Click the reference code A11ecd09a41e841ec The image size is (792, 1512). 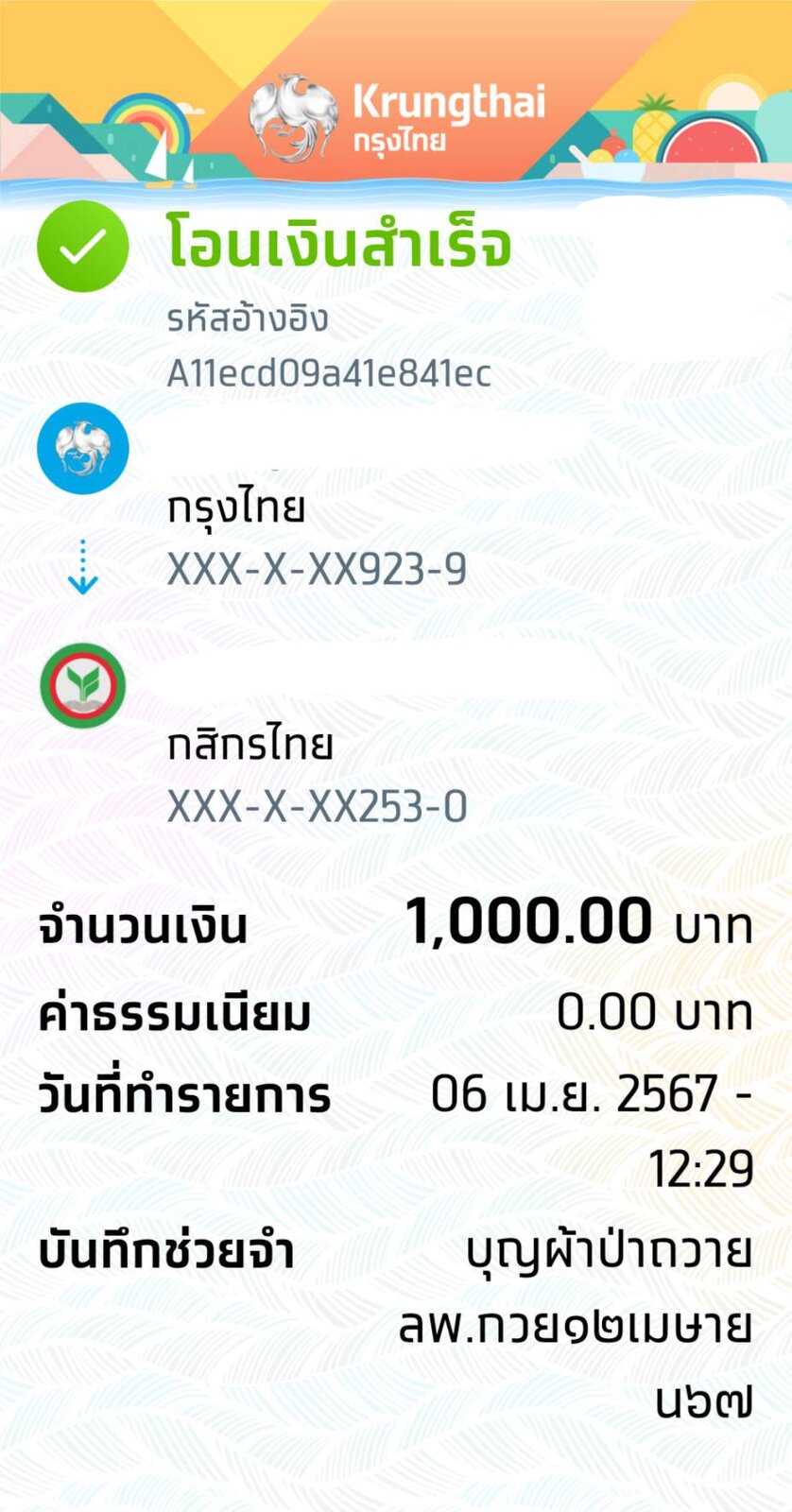(326, 372)
